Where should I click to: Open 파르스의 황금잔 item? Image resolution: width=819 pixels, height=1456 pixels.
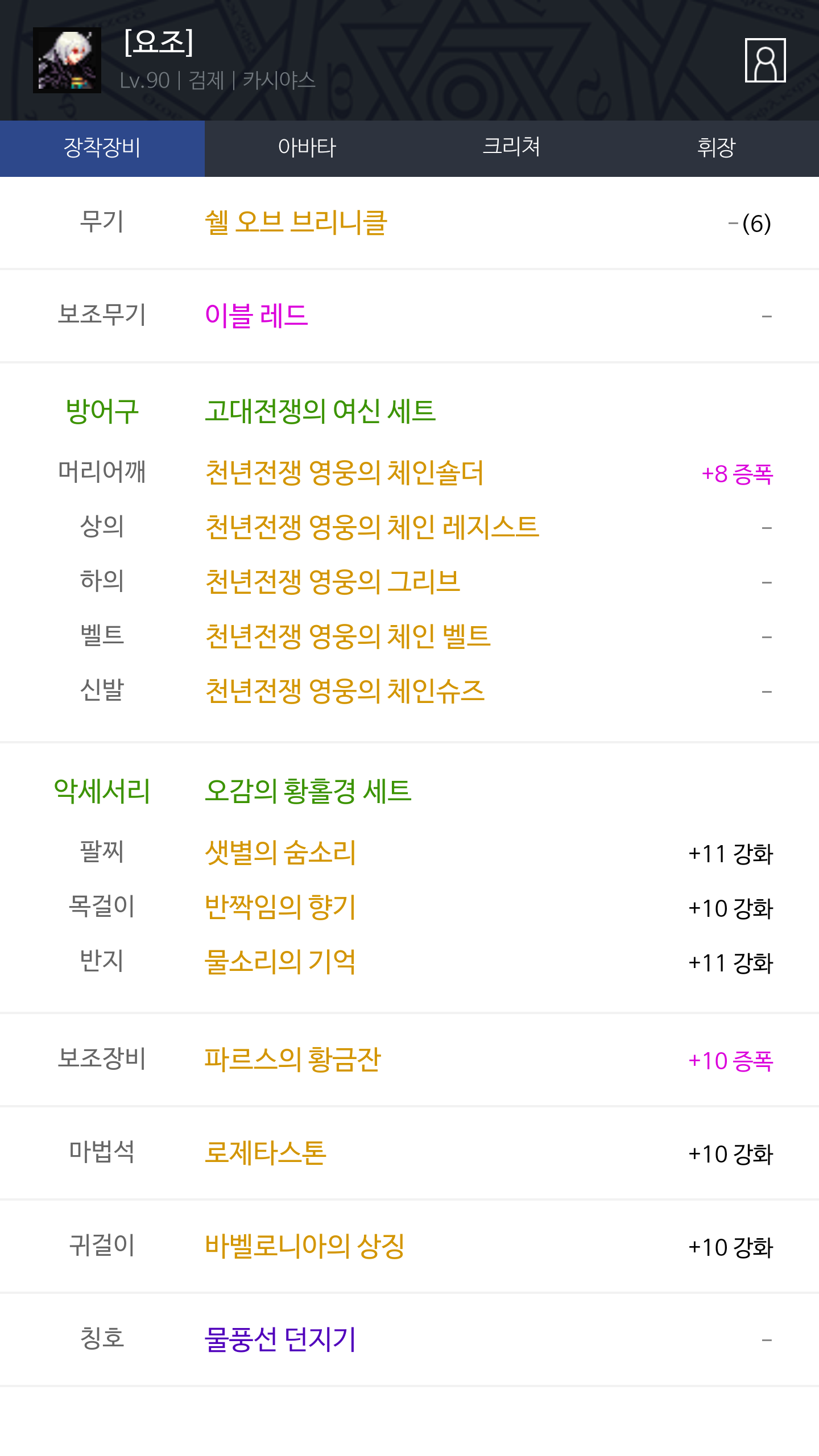[x=293, y=1060]
